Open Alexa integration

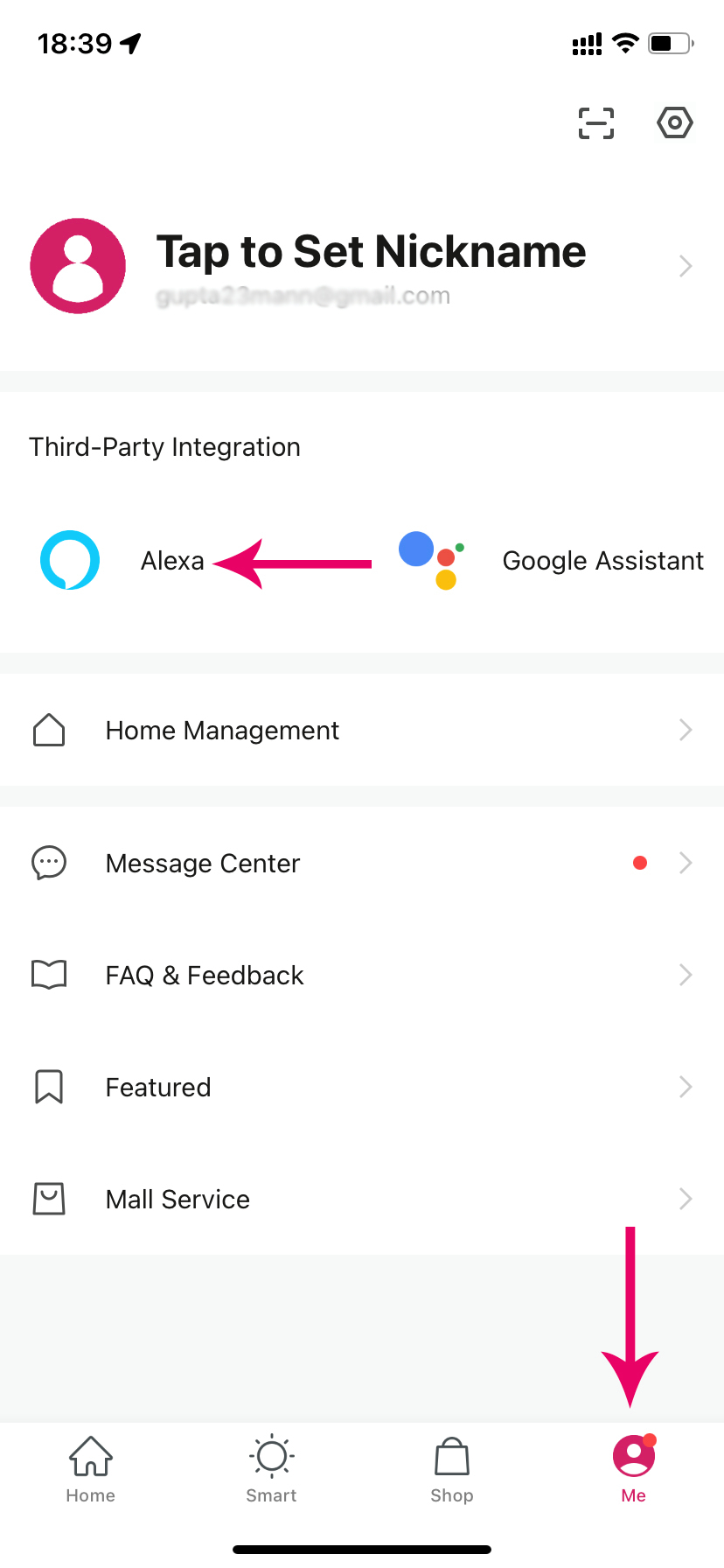122,560
